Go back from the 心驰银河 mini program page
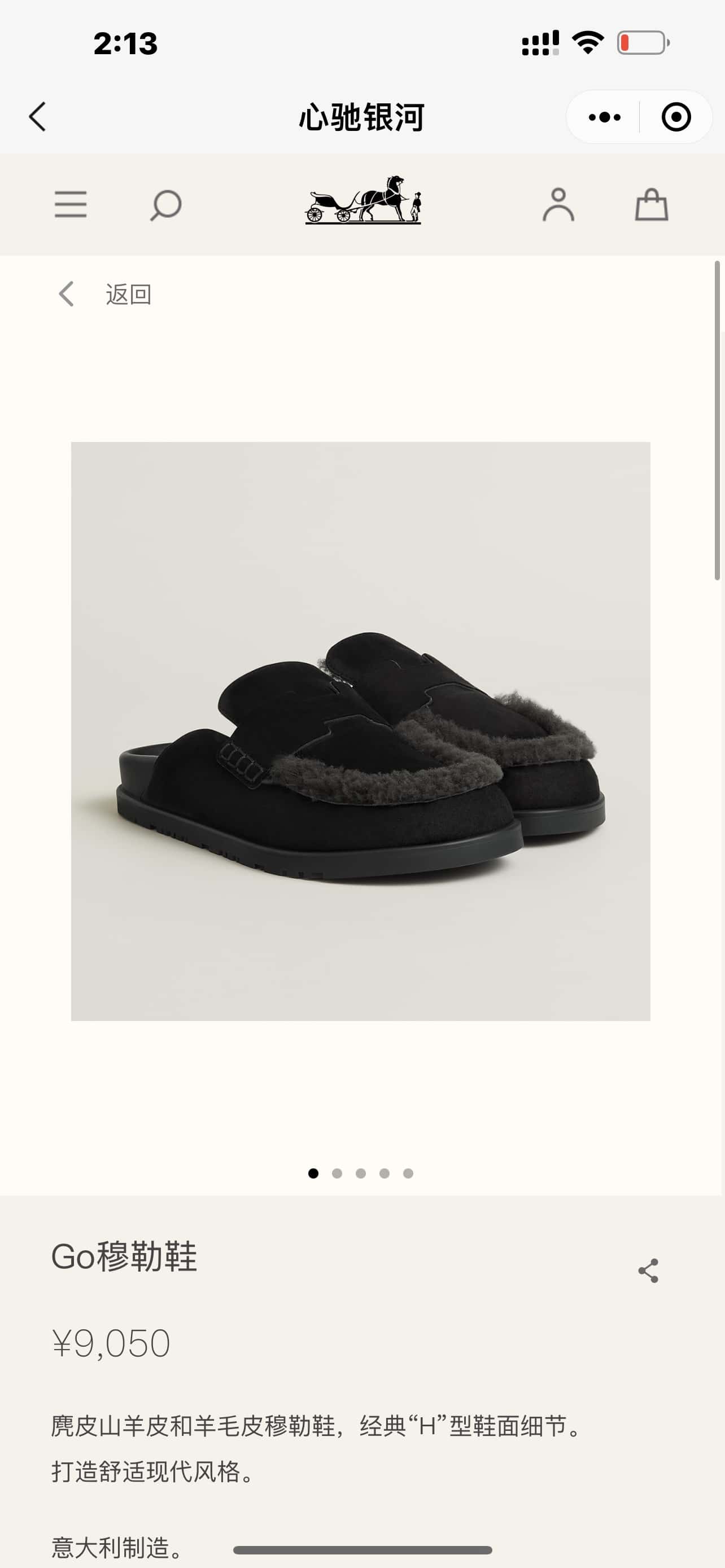 tap(37, 116)
